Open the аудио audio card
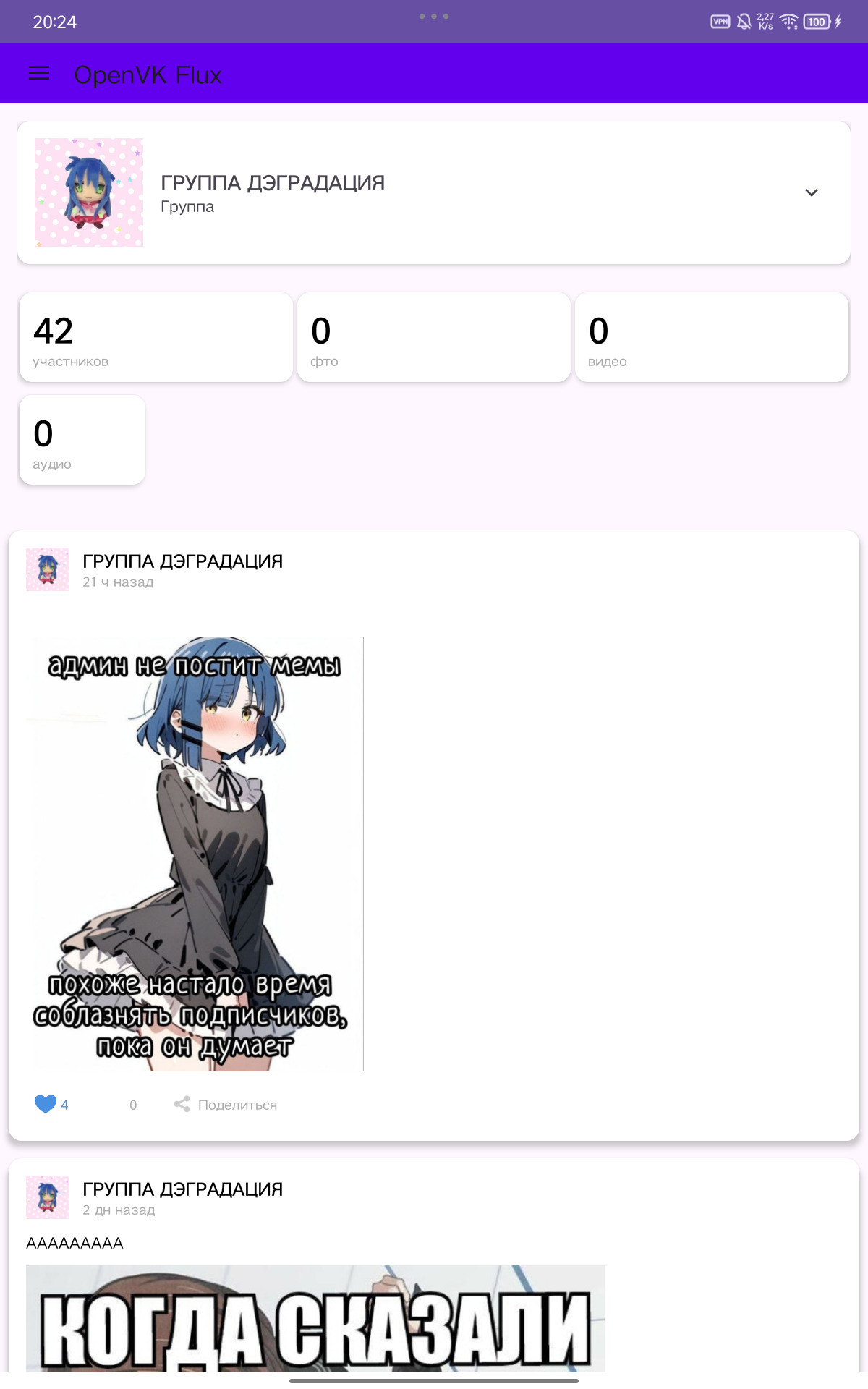 (82, 440)
